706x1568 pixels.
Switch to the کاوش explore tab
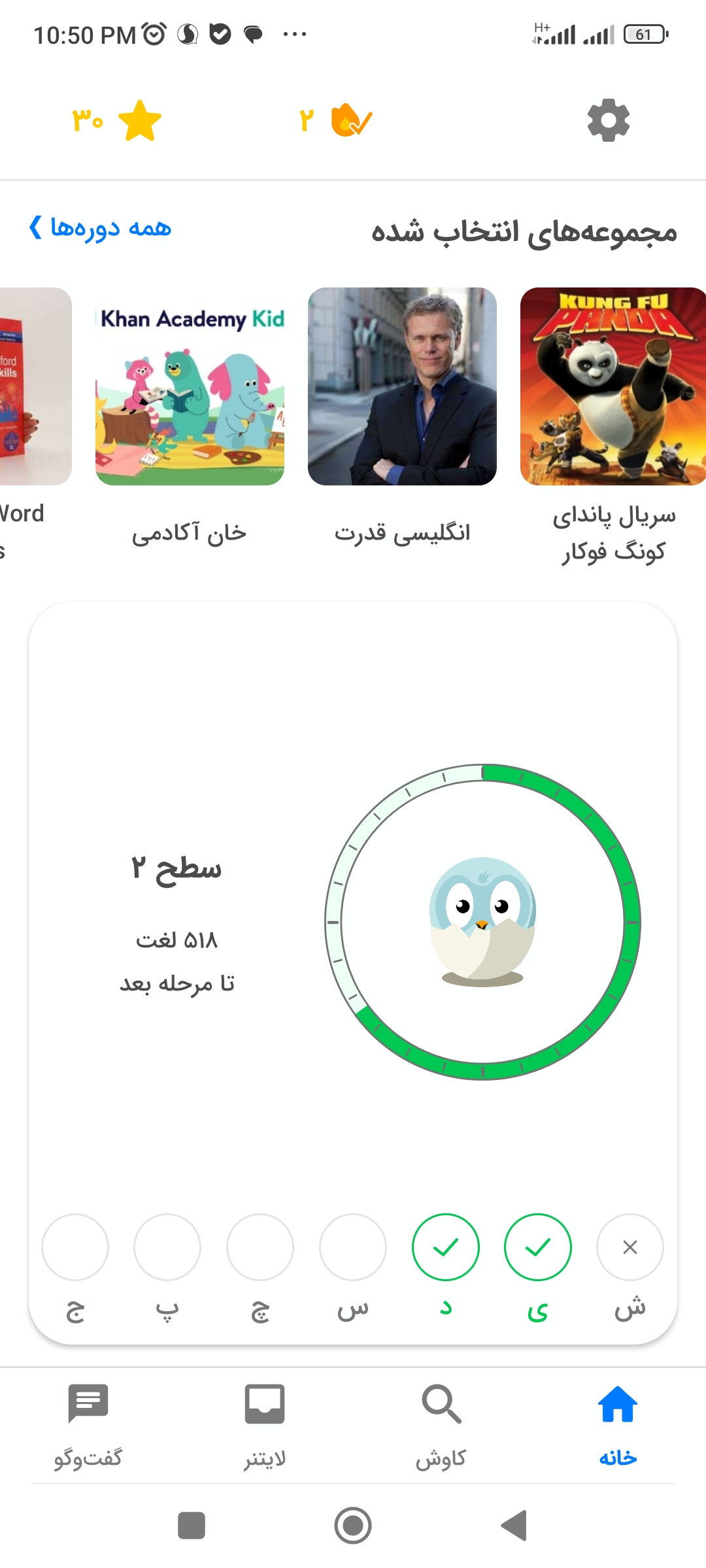click(441, 1426)
